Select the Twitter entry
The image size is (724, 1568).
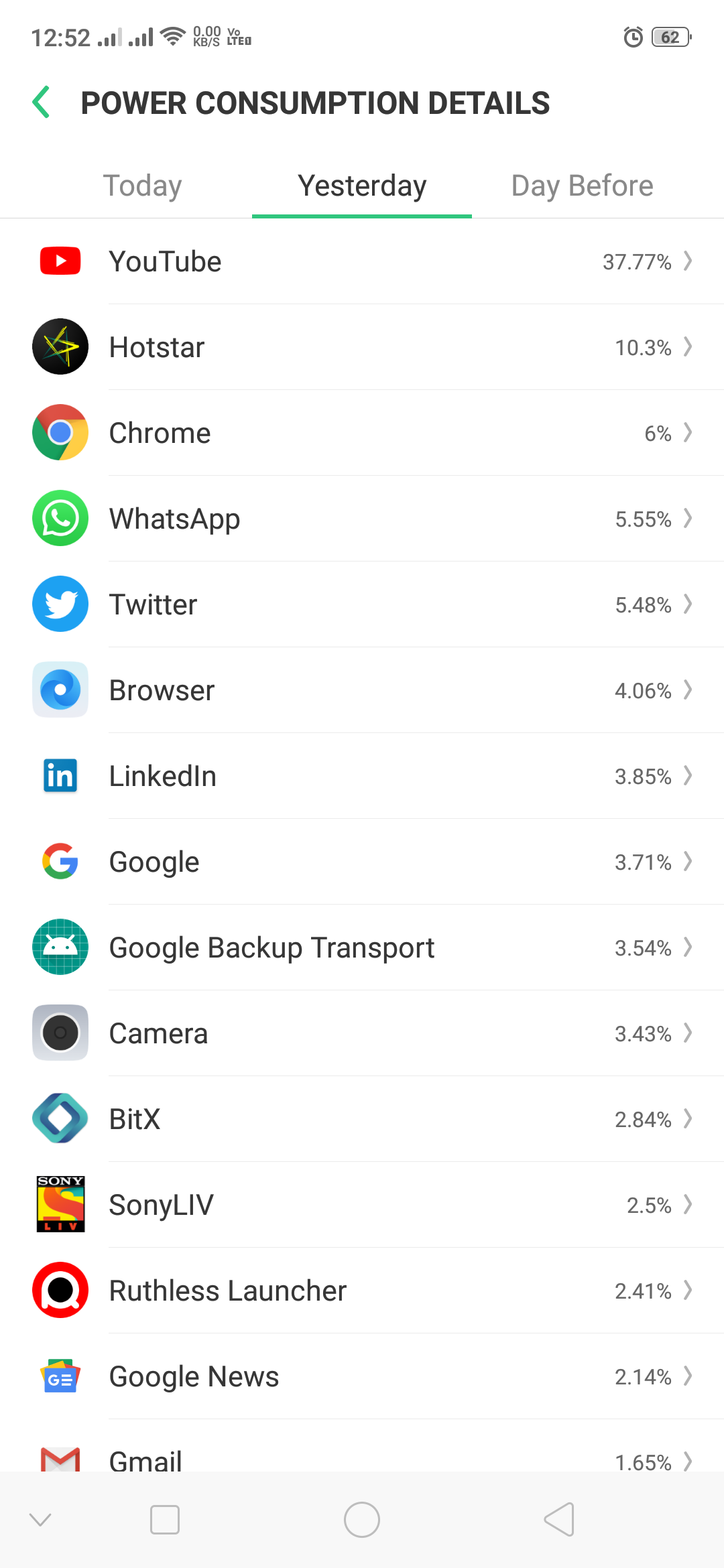(x=362, y=604)
